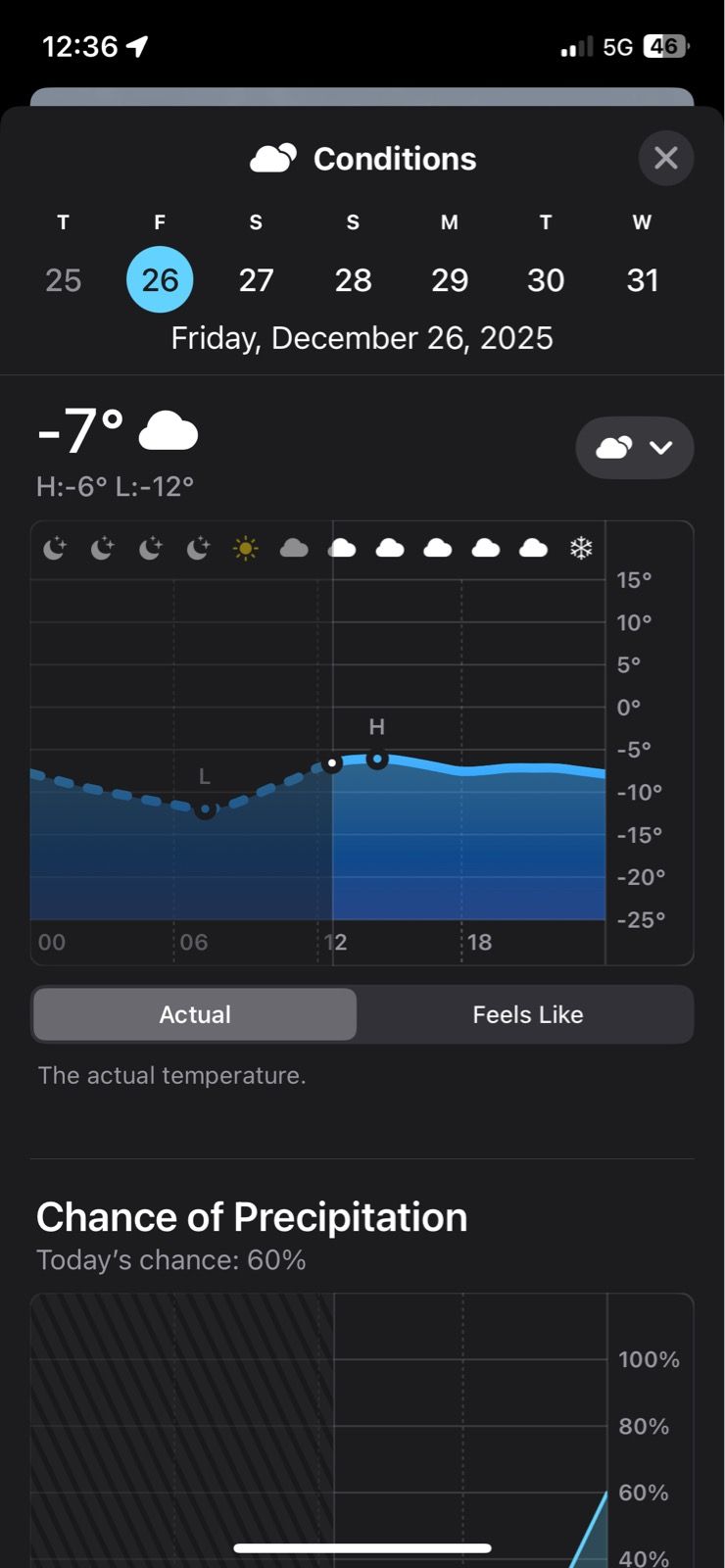Switch to the Feels Like view
This screenshot has height=1568, width=725.
pos(527,1014)
